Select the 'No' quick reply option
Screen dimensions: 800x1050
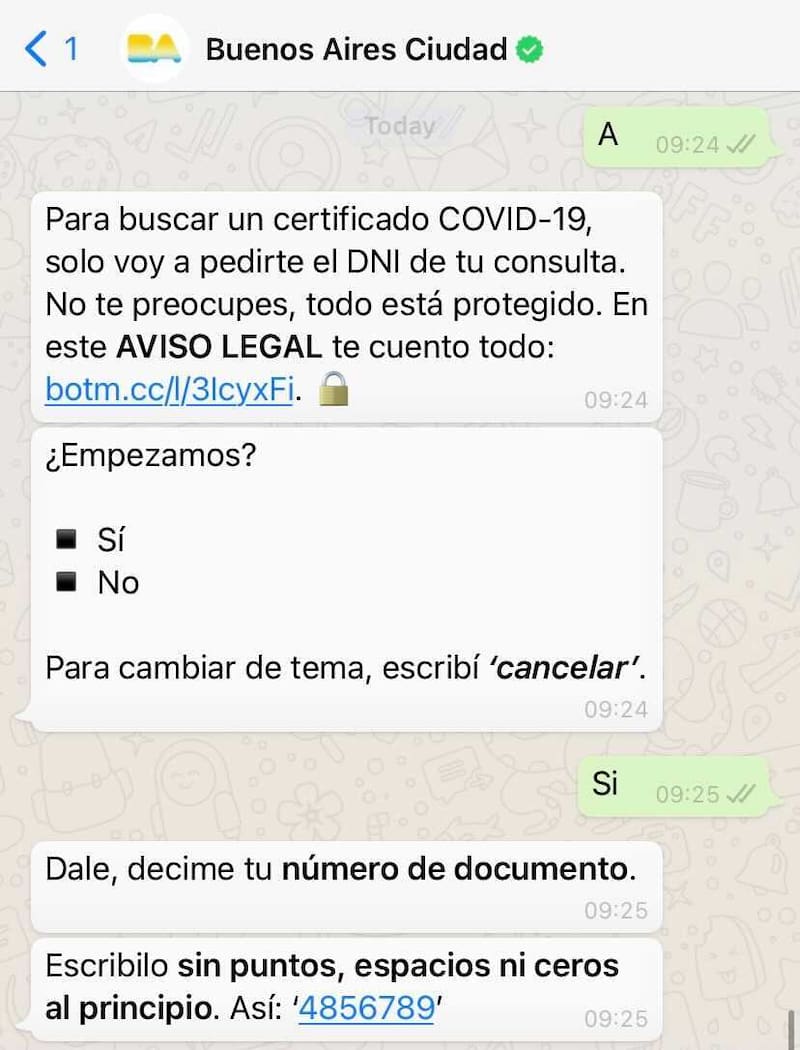click(x=117, y=582)
